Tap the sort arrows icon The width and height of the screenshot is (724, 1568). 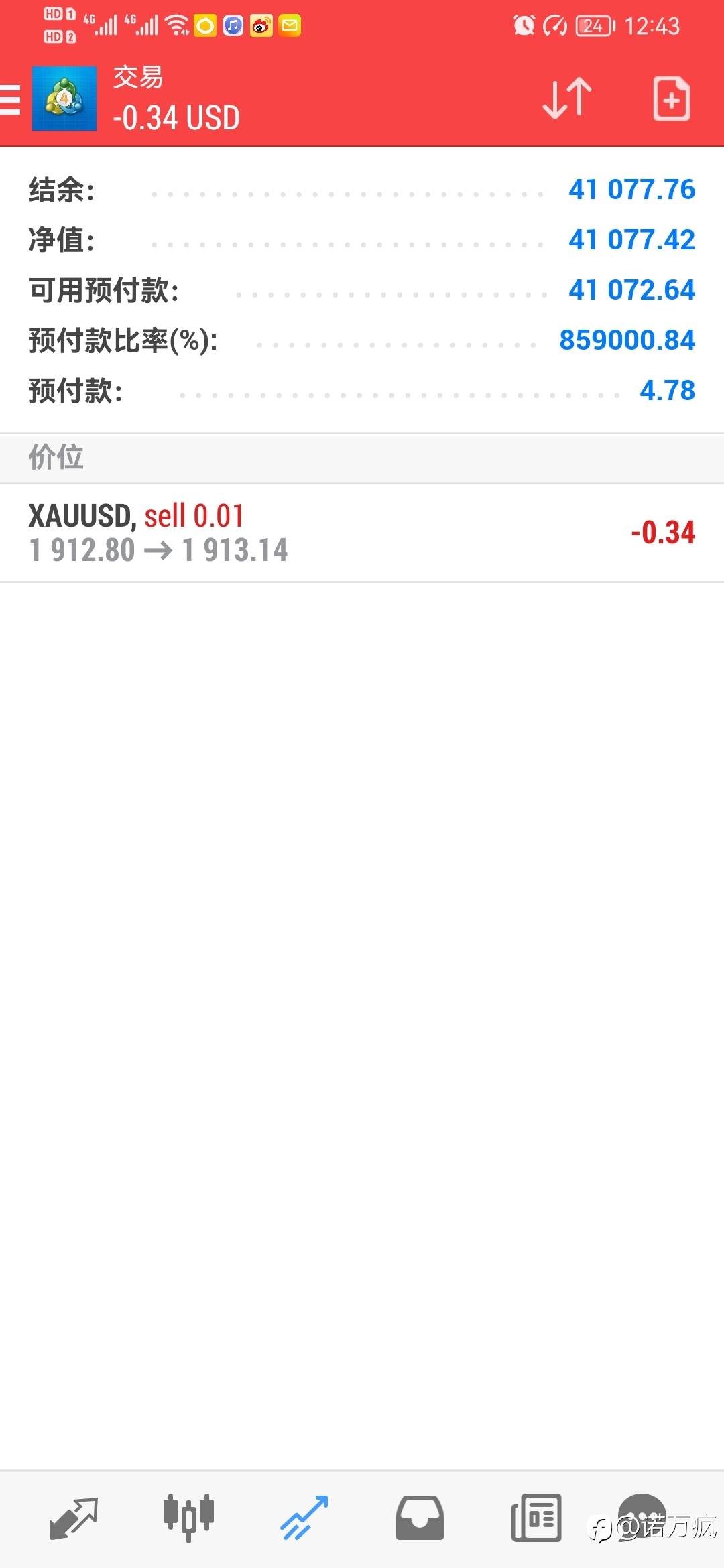tap(567, 99)
